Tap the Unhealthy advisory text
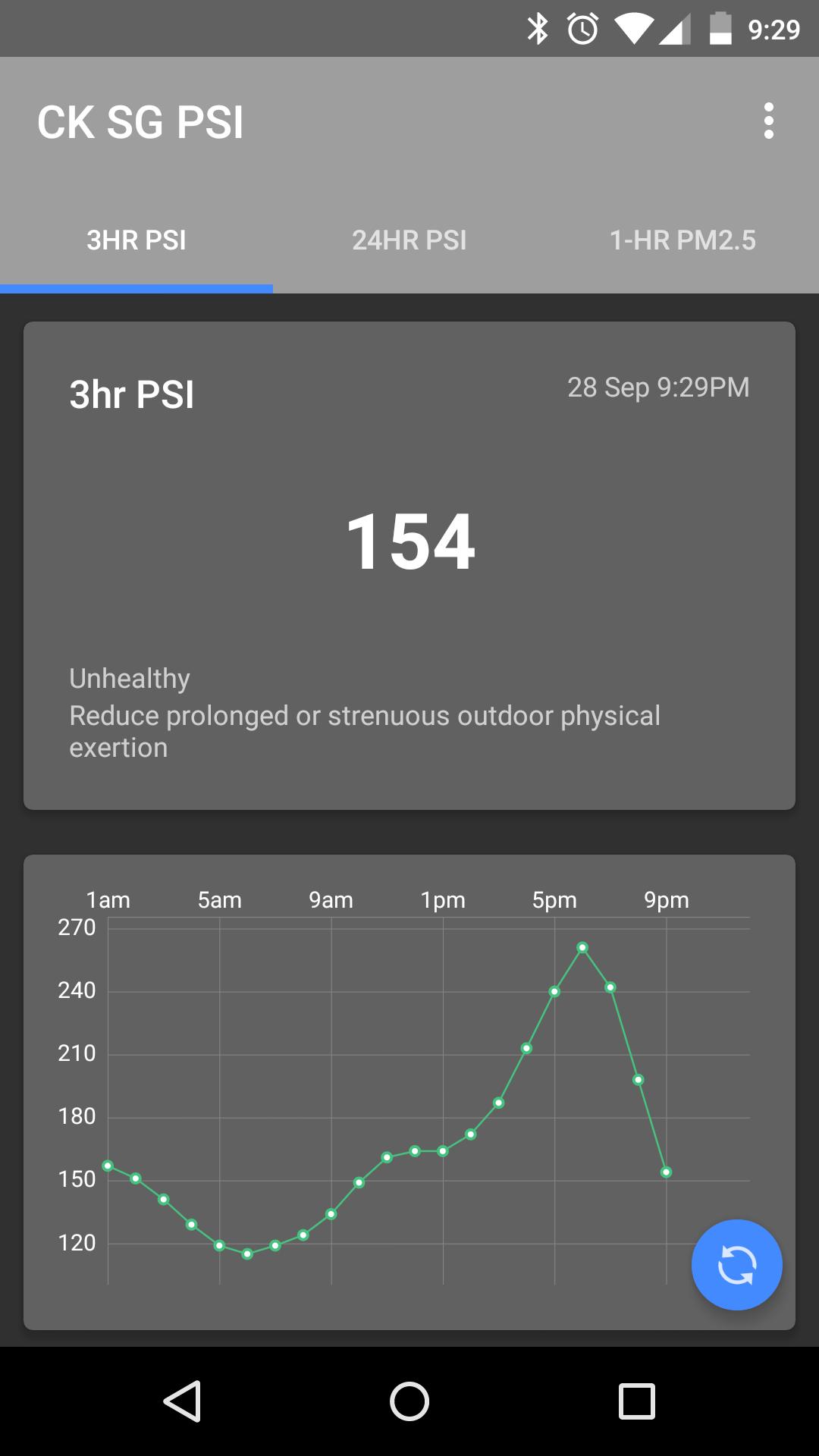This screenshot has height=1456, width=819. (129, 677)
